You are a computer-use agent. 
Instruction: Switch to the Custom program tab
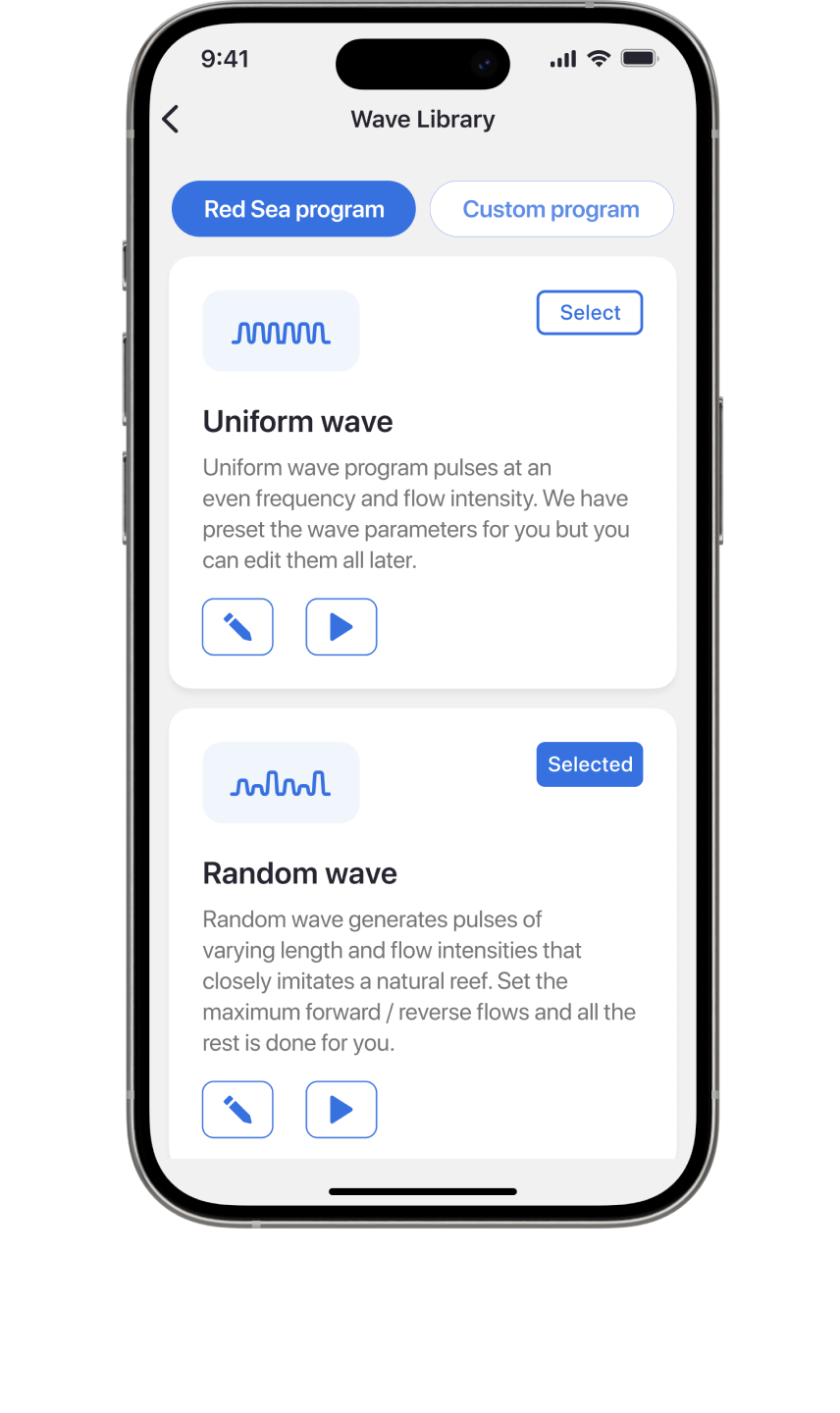[x=551, y=209]
